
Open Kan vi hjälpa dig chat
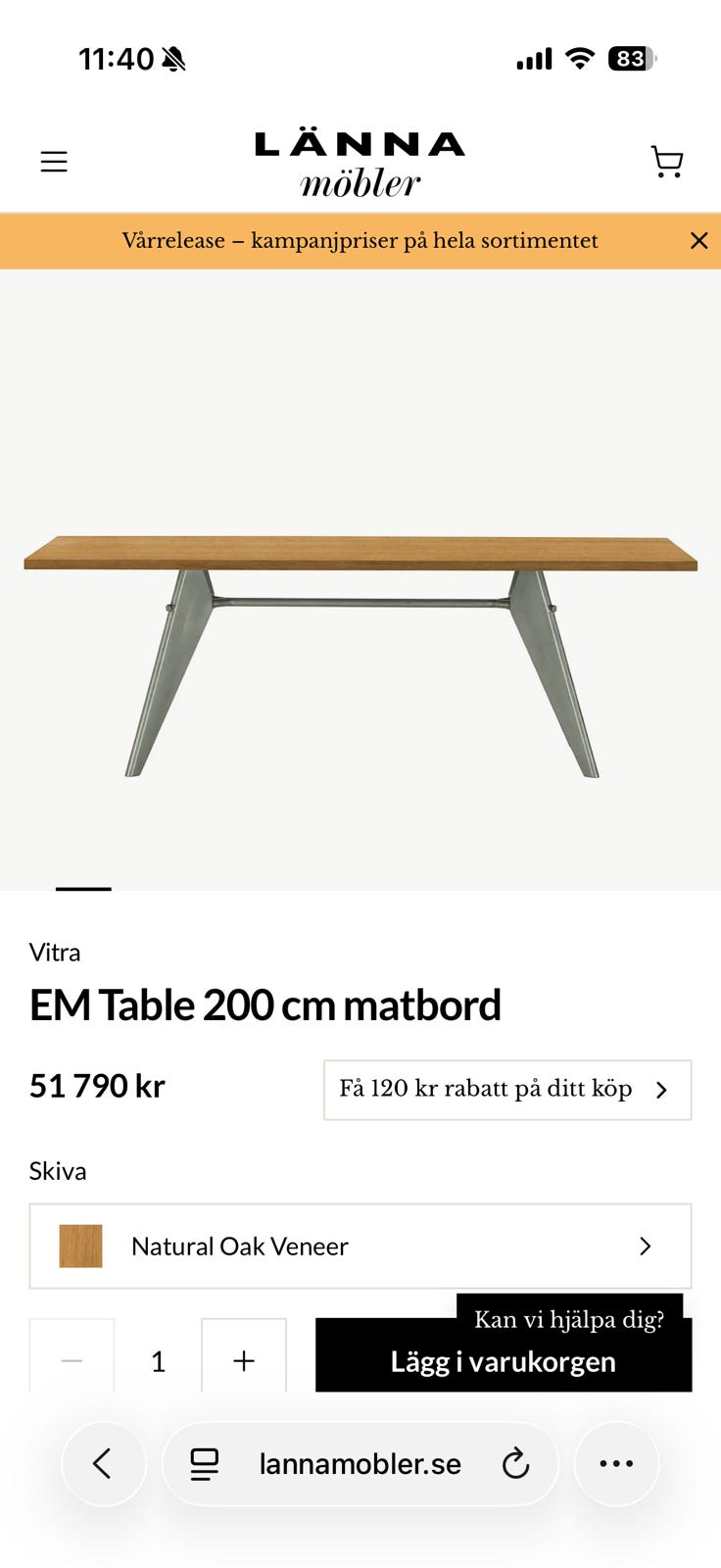[569, 1319]
